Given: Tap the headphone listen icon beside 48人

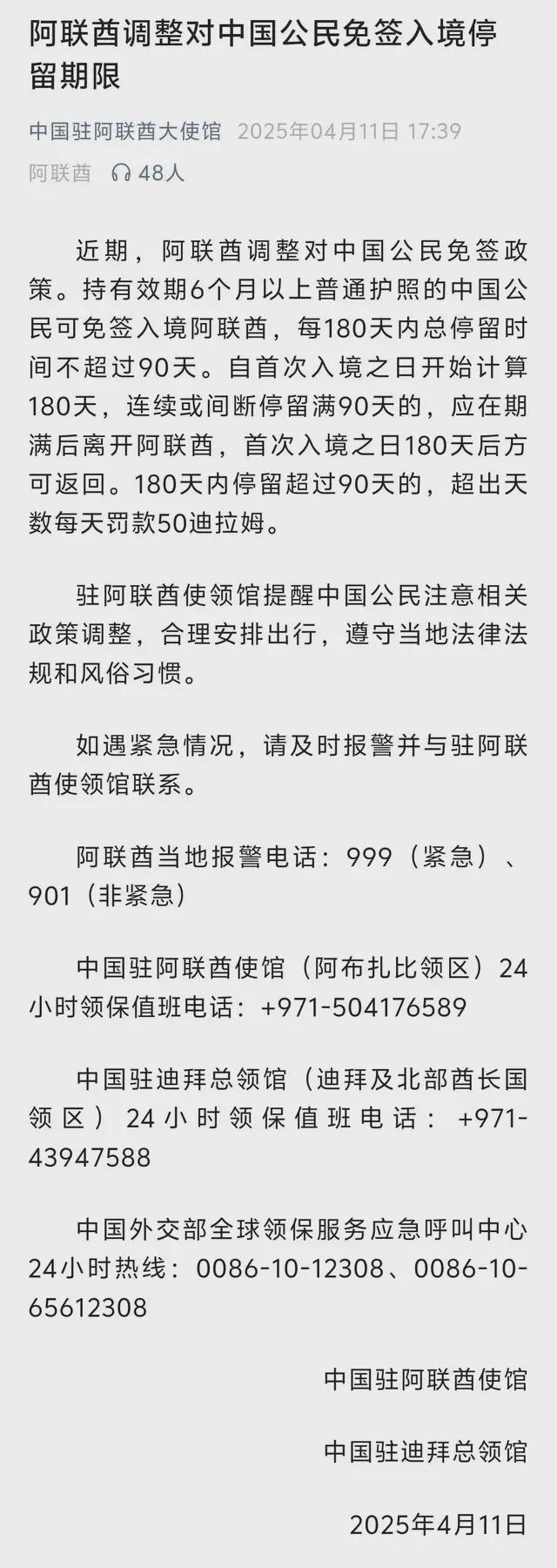Looking at the screenshot, I should click(121, 173).
